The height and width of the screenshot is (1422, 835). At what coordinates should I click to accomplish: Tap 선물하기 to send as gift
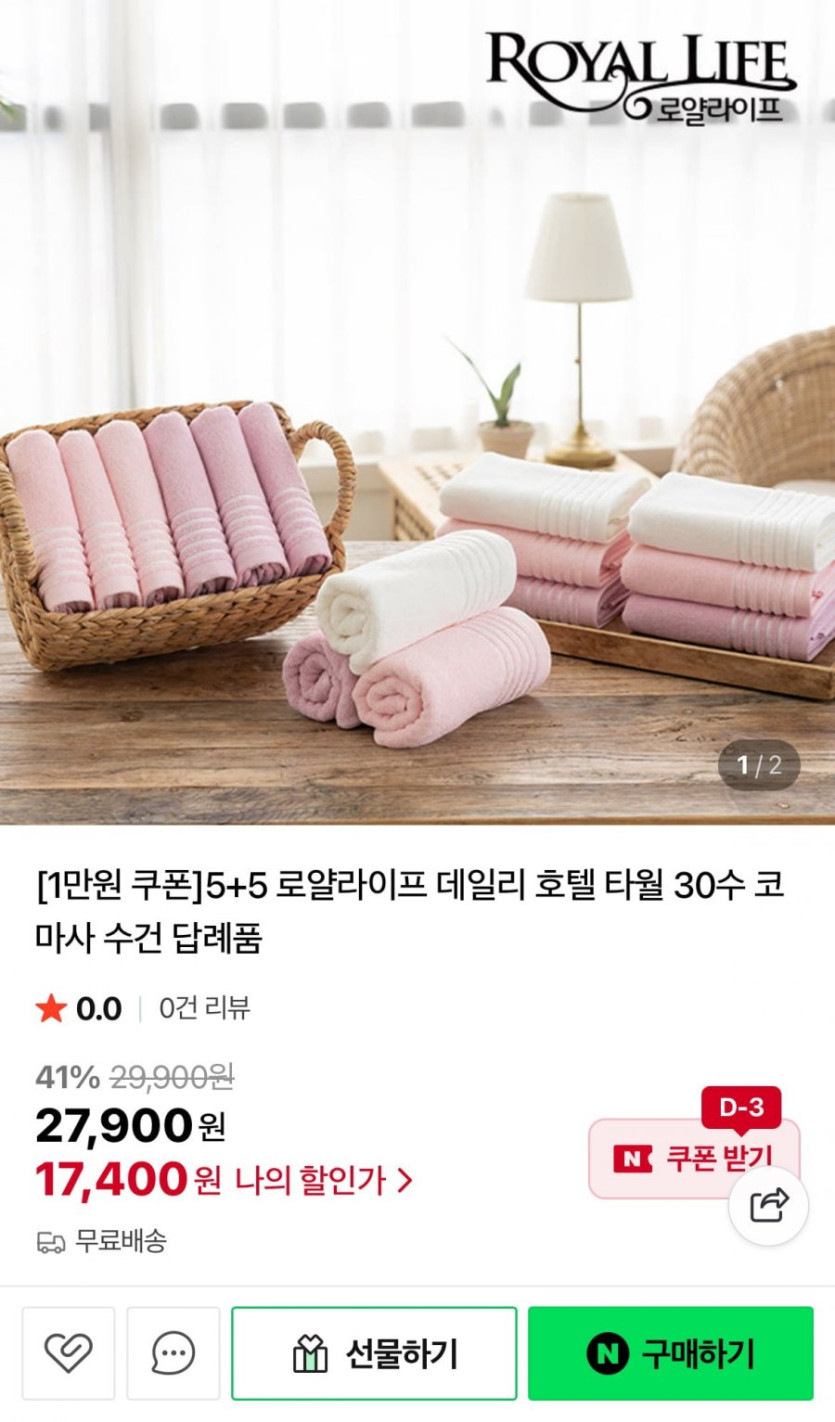point(374,1353)
